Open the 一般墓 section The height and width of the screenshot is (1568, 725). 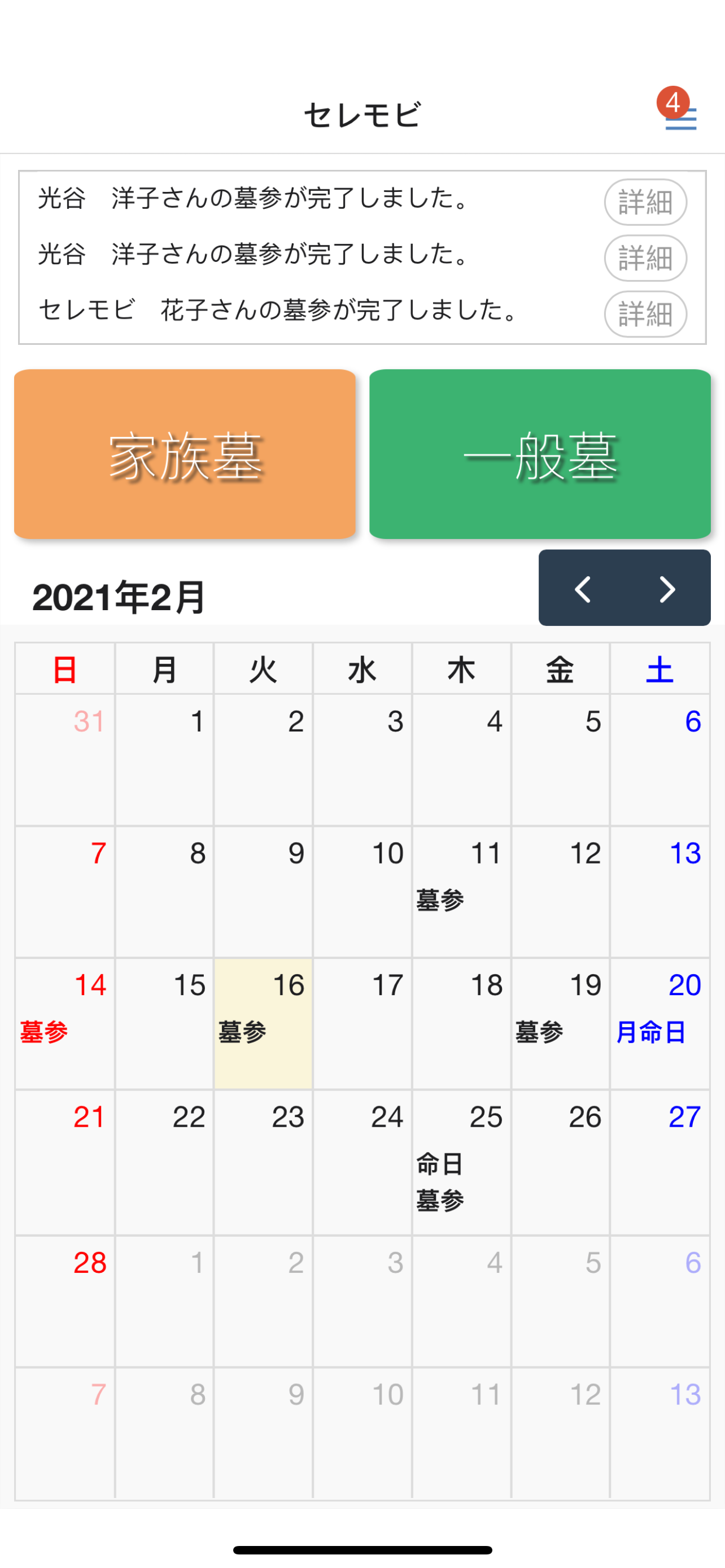tap(540, 454)
